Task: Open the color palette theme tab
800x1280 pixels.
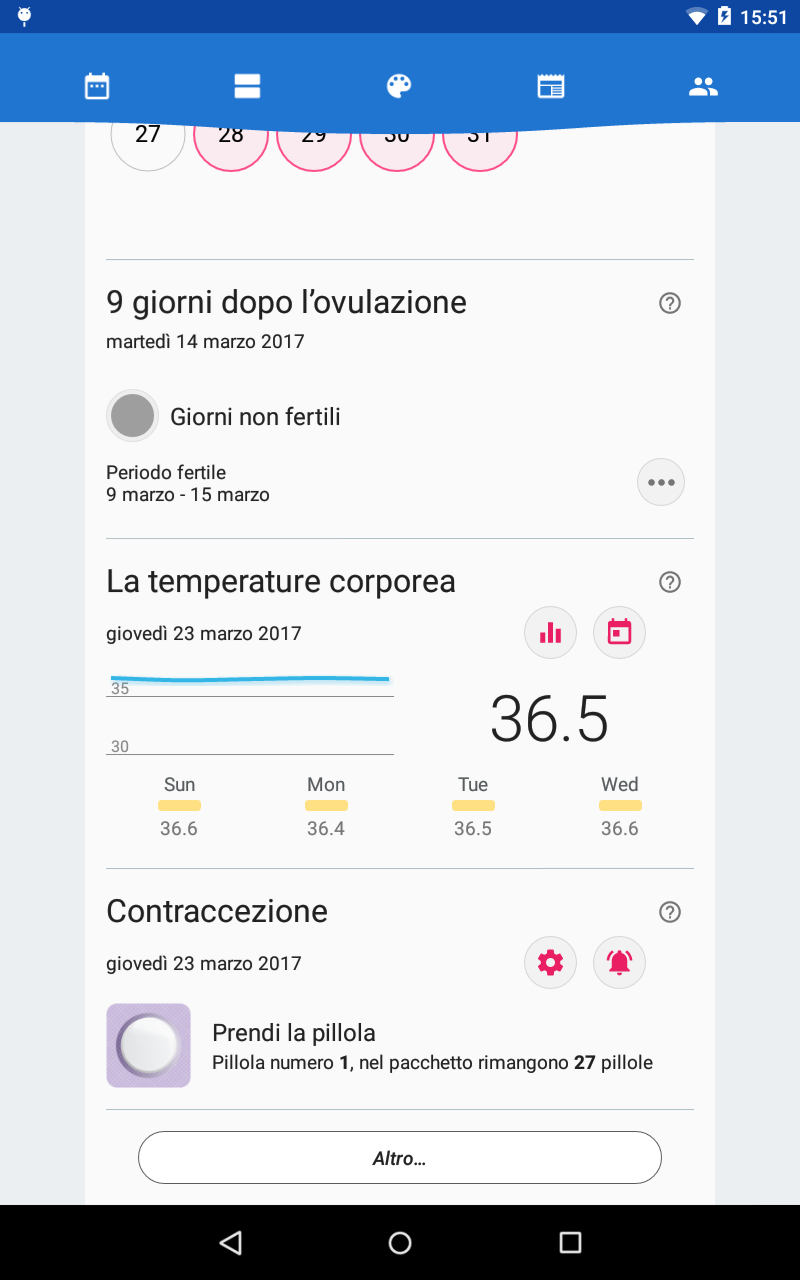Action: click(399, 86)
